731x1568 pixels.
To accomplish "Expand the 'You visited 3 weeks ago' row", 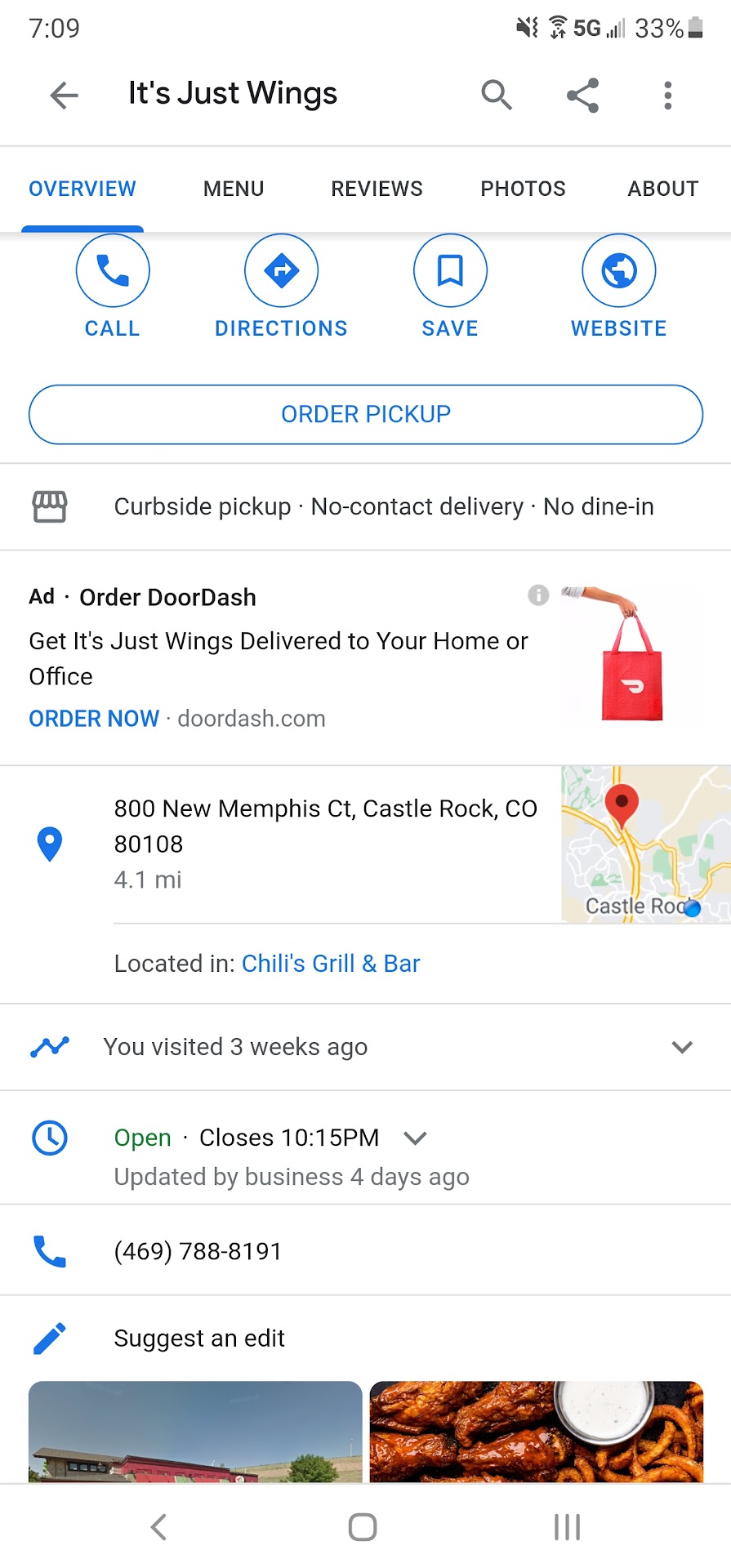I will (681, 1047).
